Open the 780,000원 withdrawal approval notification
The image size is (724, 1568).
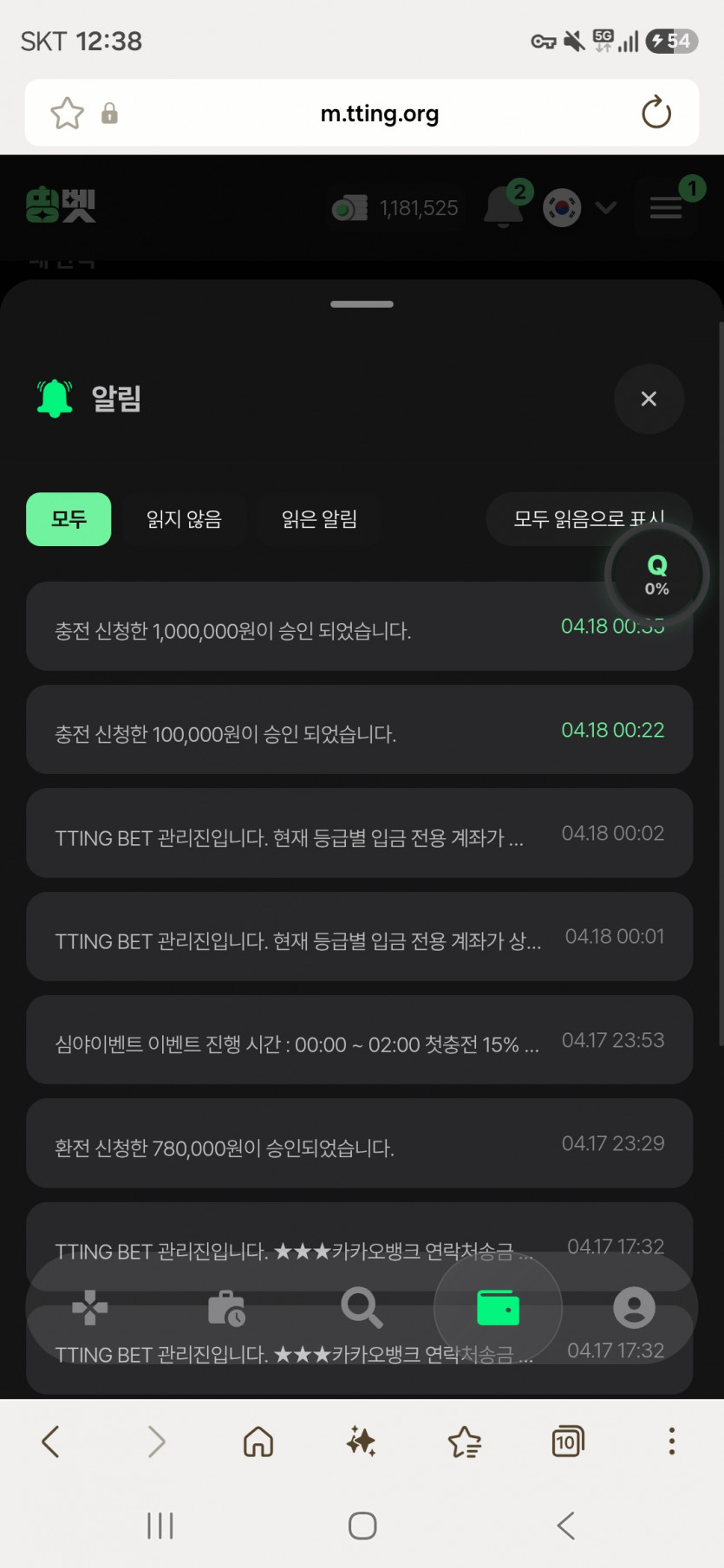(360, 1143)
